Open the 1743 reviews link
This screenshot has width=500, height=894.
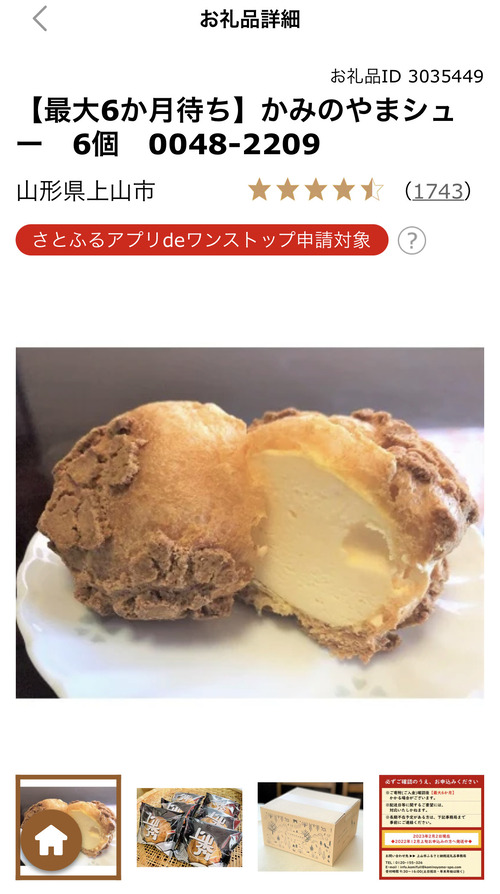click(438, 191)
